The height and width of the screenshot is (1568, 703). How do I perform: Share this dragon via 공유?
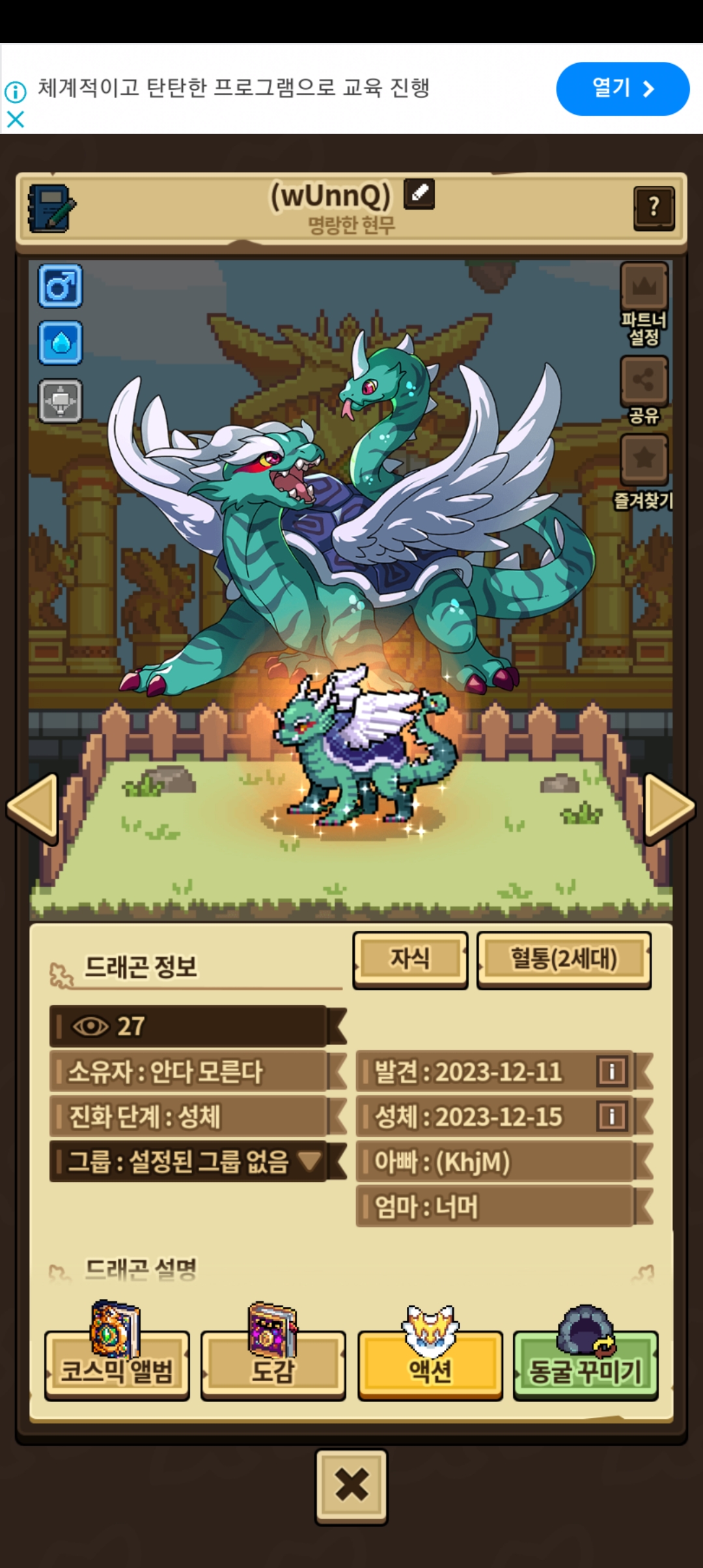coord(644,390)
